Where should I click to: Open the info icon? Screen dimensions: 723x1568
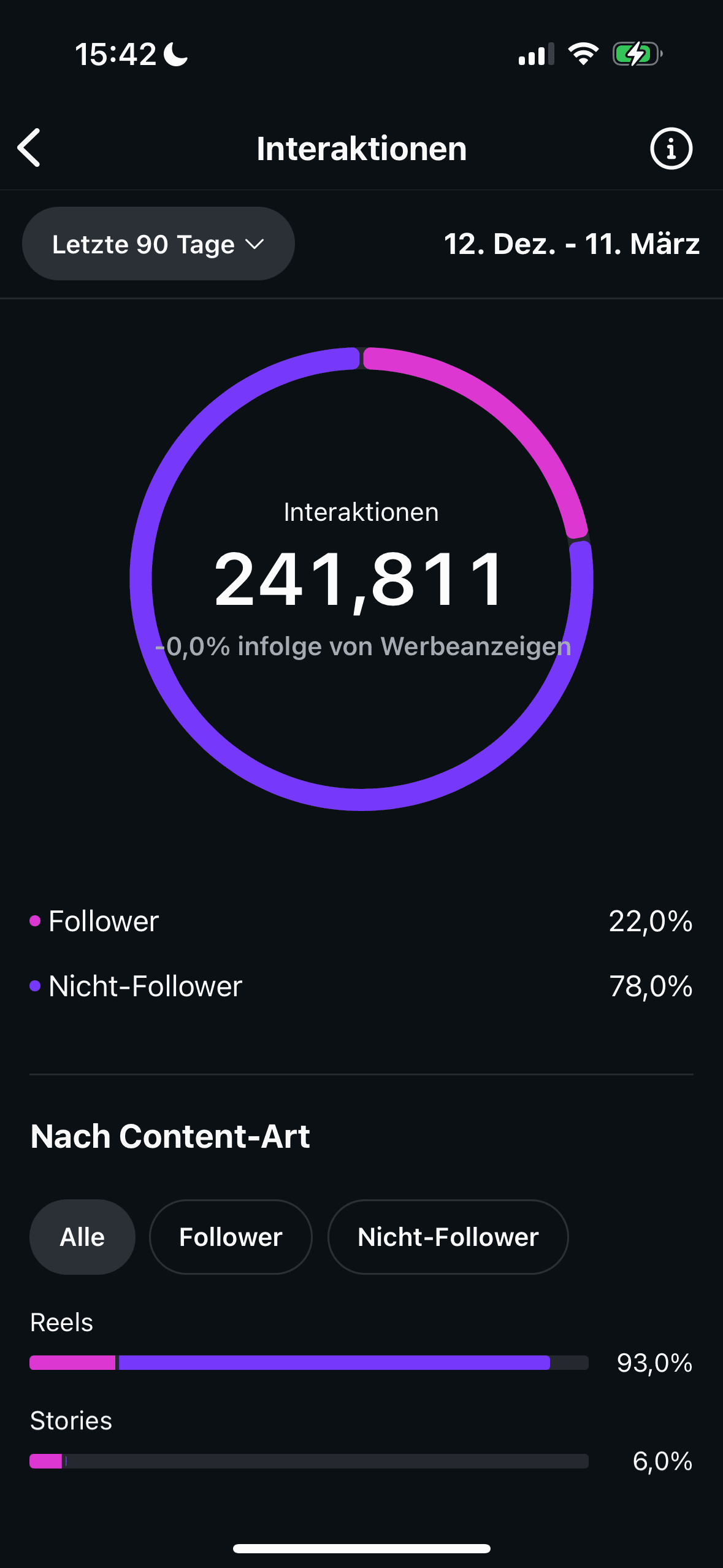[x=671, y=148]
